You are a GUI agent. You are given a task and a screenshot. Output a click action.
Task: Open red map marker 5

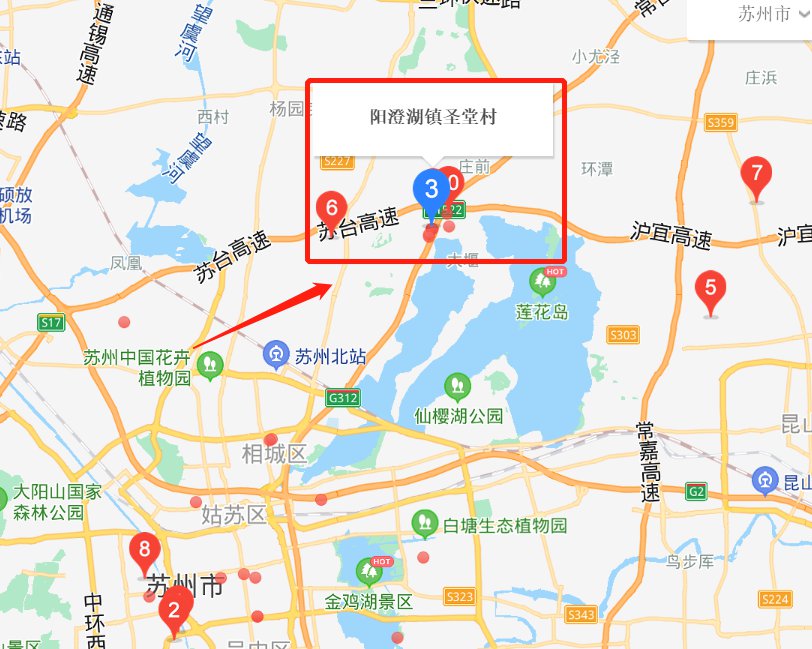(710, 290)
